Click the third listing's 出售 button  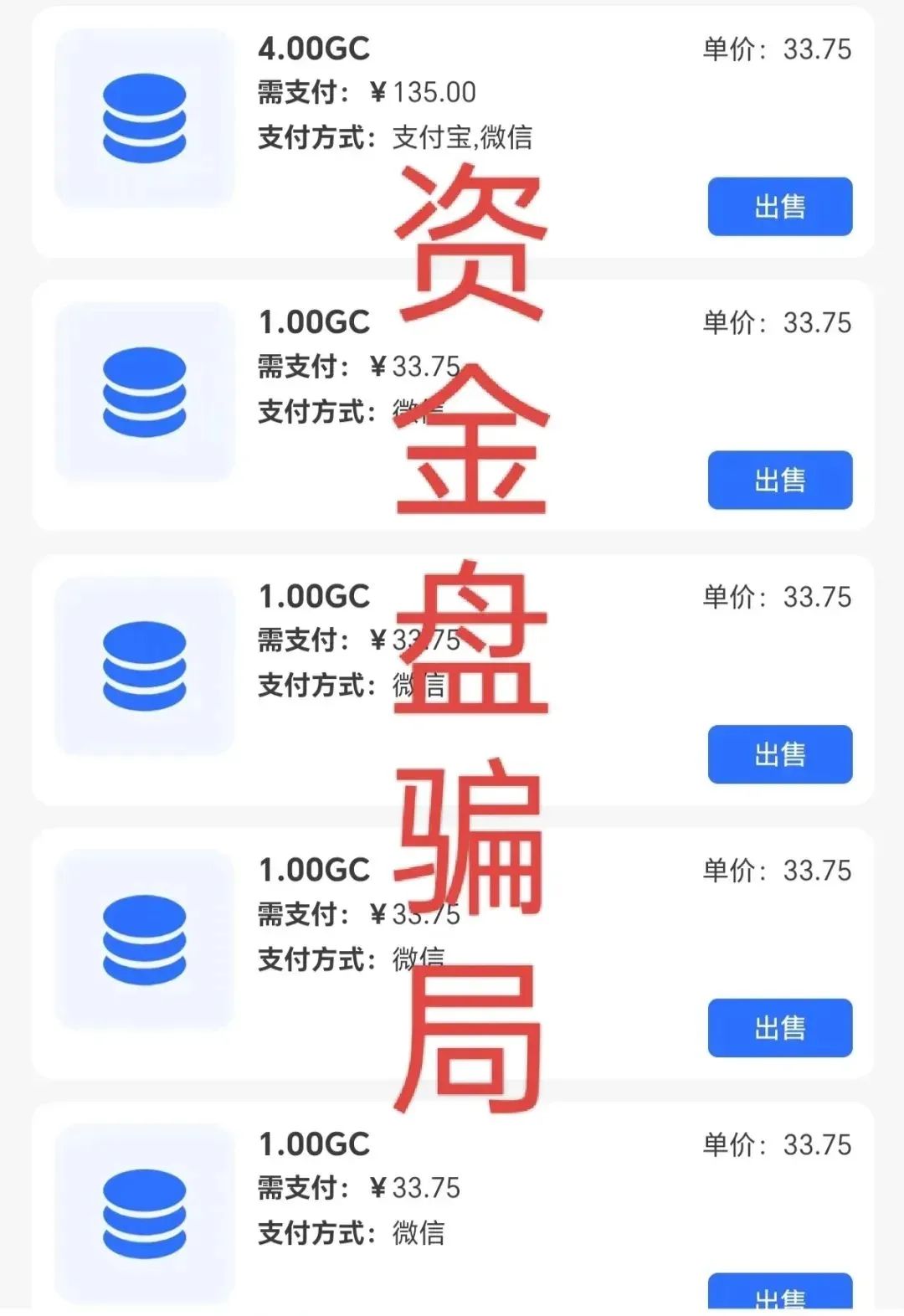(778, 754)
